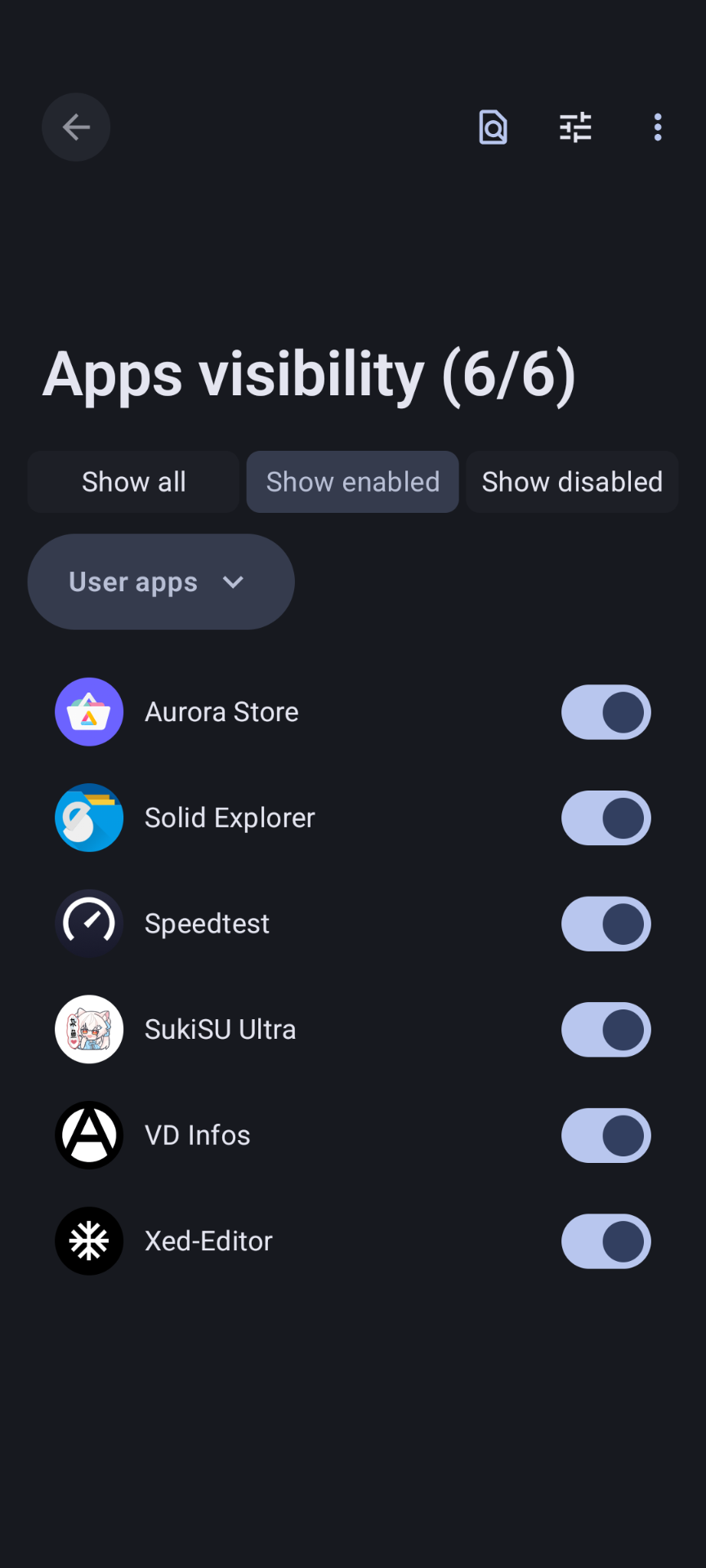Open the three-dot overflow menu
The height and width of the screenshot is (1568, 706).
tap(658, 127)
